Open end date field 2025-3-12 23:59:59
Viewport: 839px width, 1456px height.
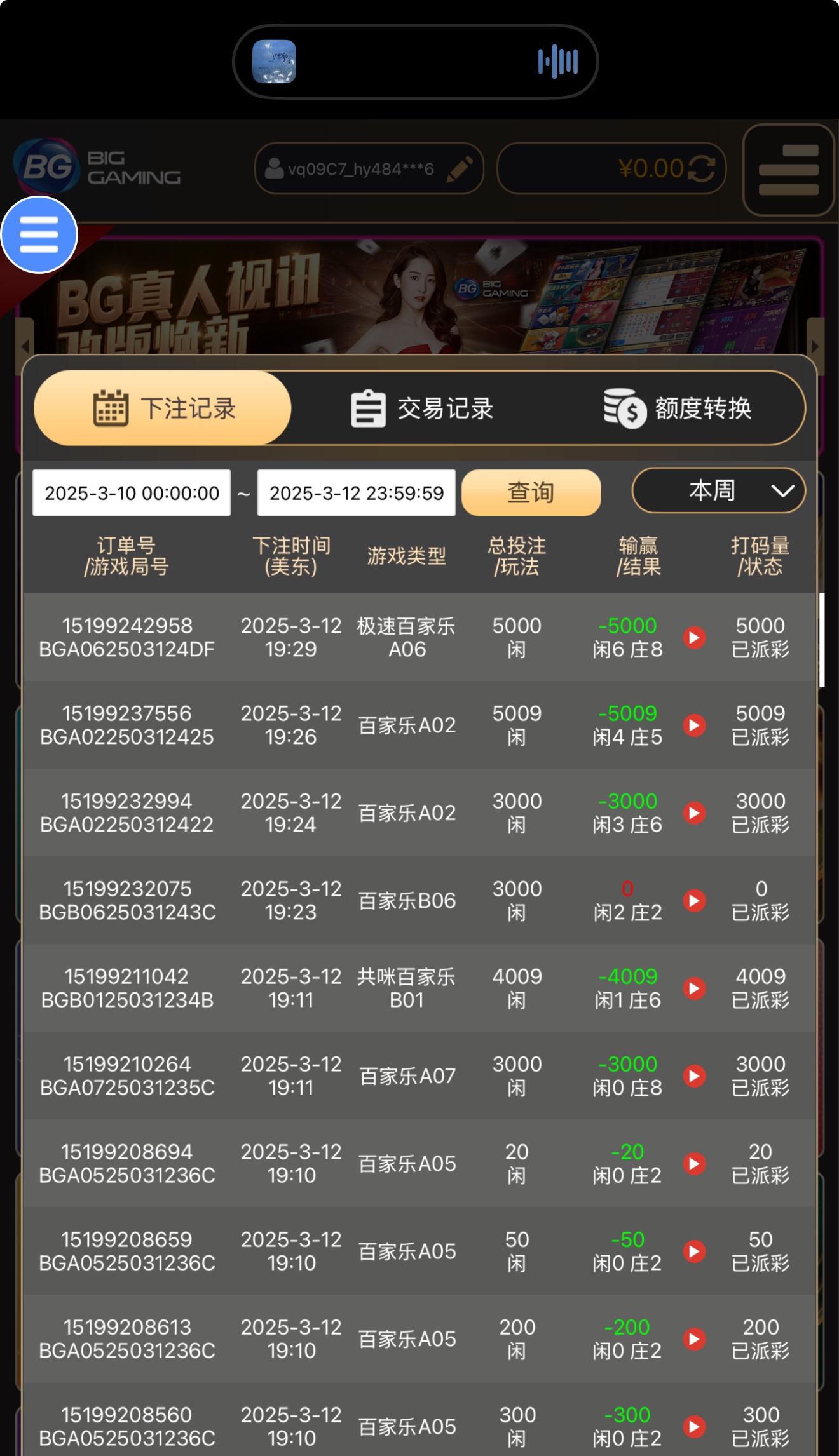tap(356, 493)
